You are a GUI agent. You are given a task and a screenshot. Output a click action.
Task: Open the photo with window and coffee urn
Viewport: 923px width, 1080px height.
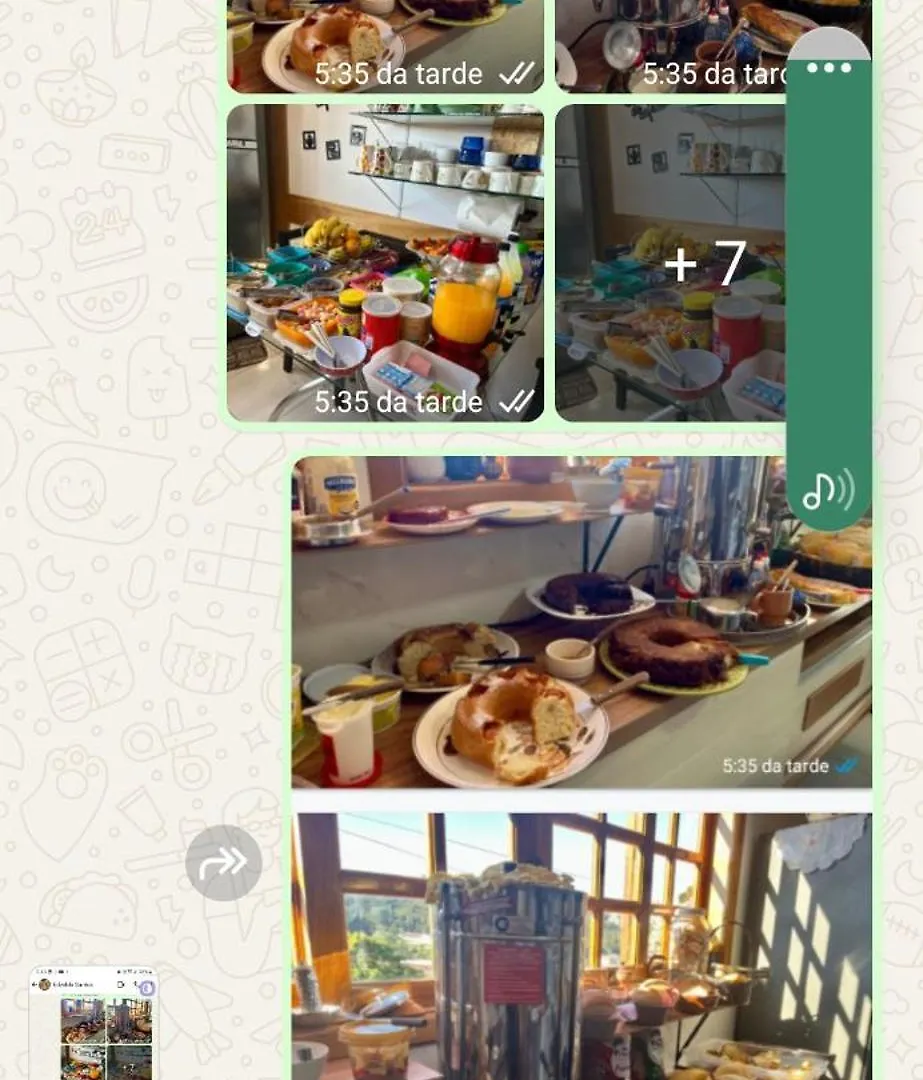tap(581, 945)
